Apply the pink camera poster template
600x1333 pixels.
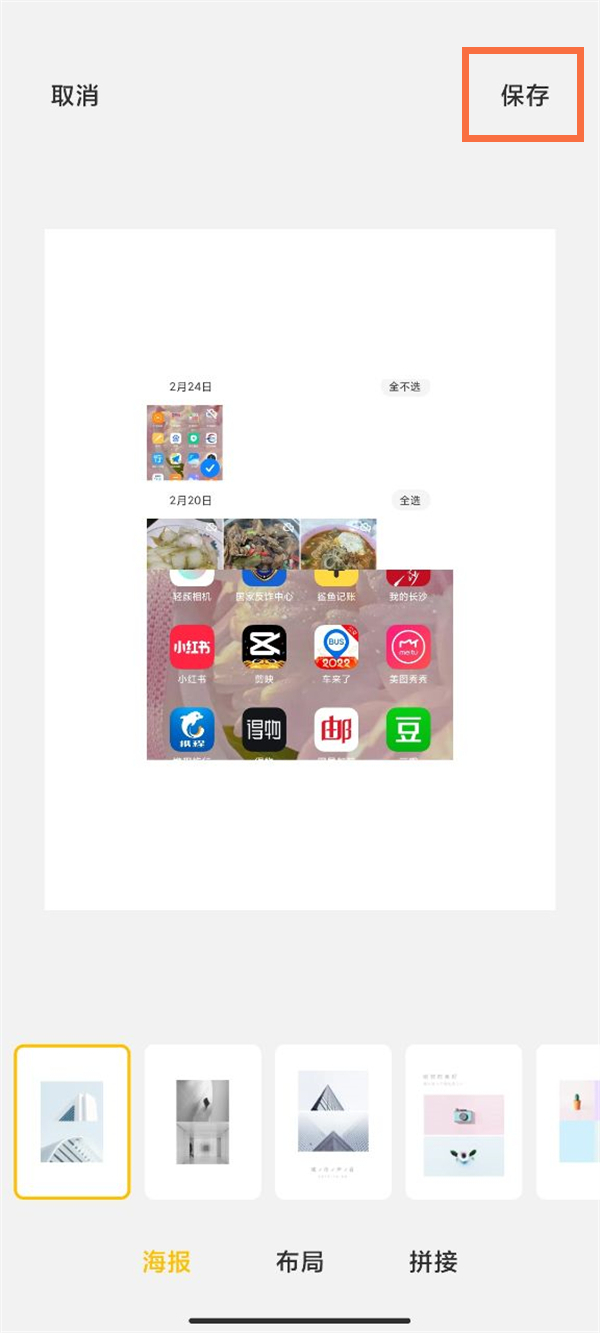[464, 1122]
